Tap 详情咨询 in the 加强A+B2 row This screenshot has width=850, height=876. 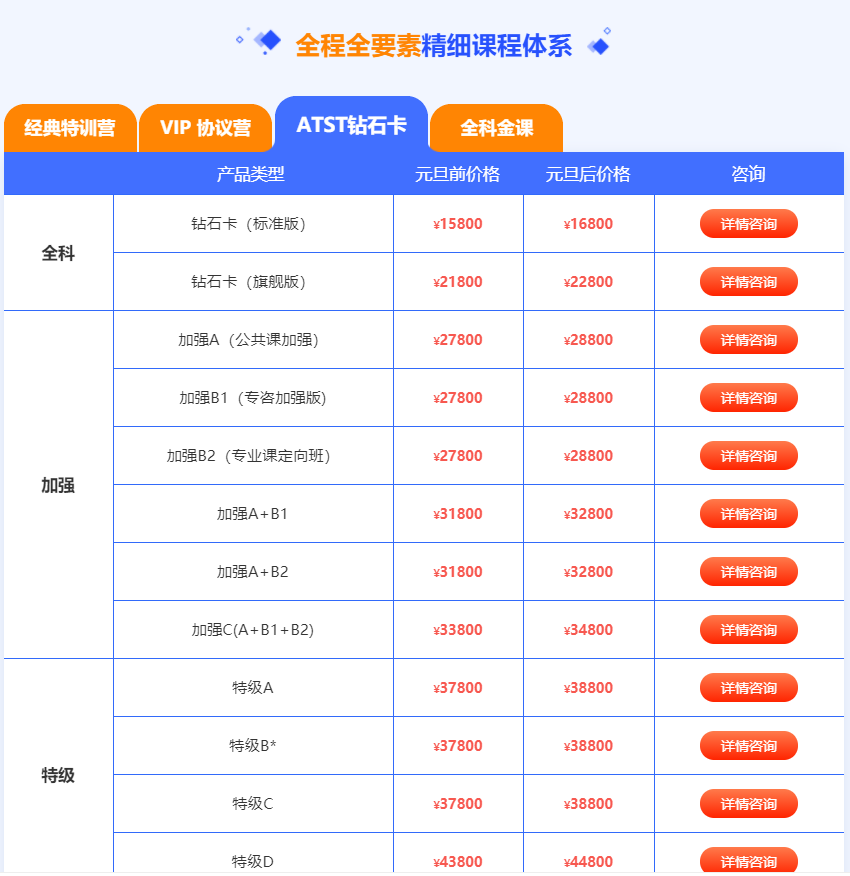pyautogui.click(x=748, y=572)
